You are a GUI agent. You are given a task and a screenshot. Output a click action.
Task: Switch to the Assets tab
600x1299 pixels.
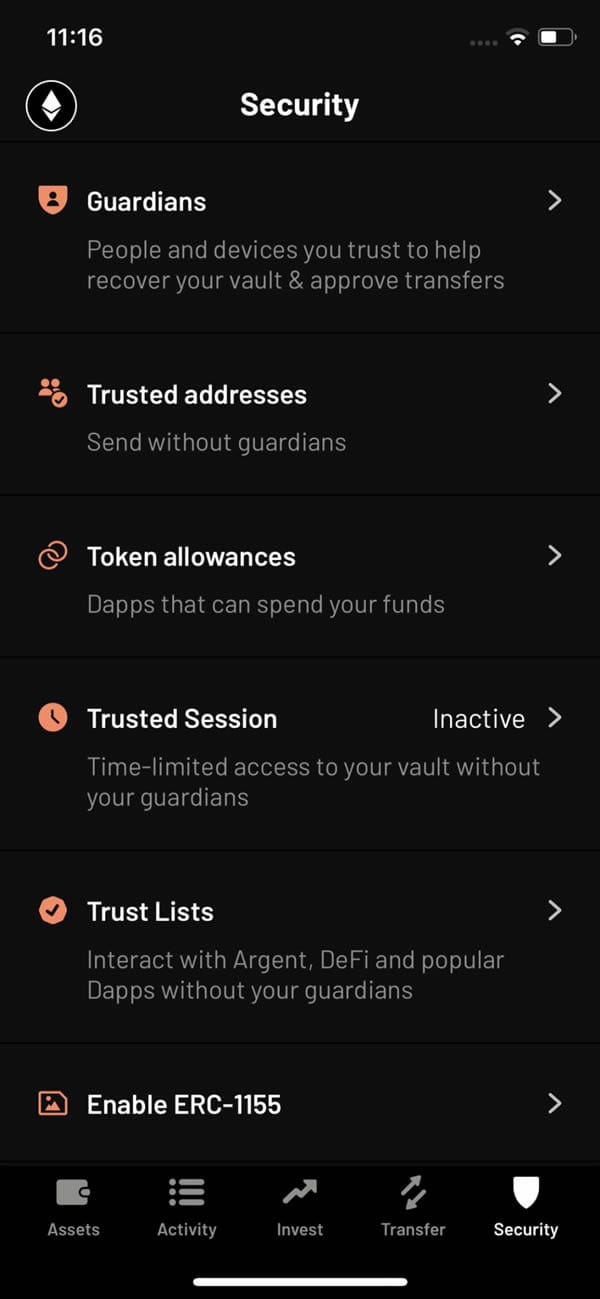coord(73,1206)
